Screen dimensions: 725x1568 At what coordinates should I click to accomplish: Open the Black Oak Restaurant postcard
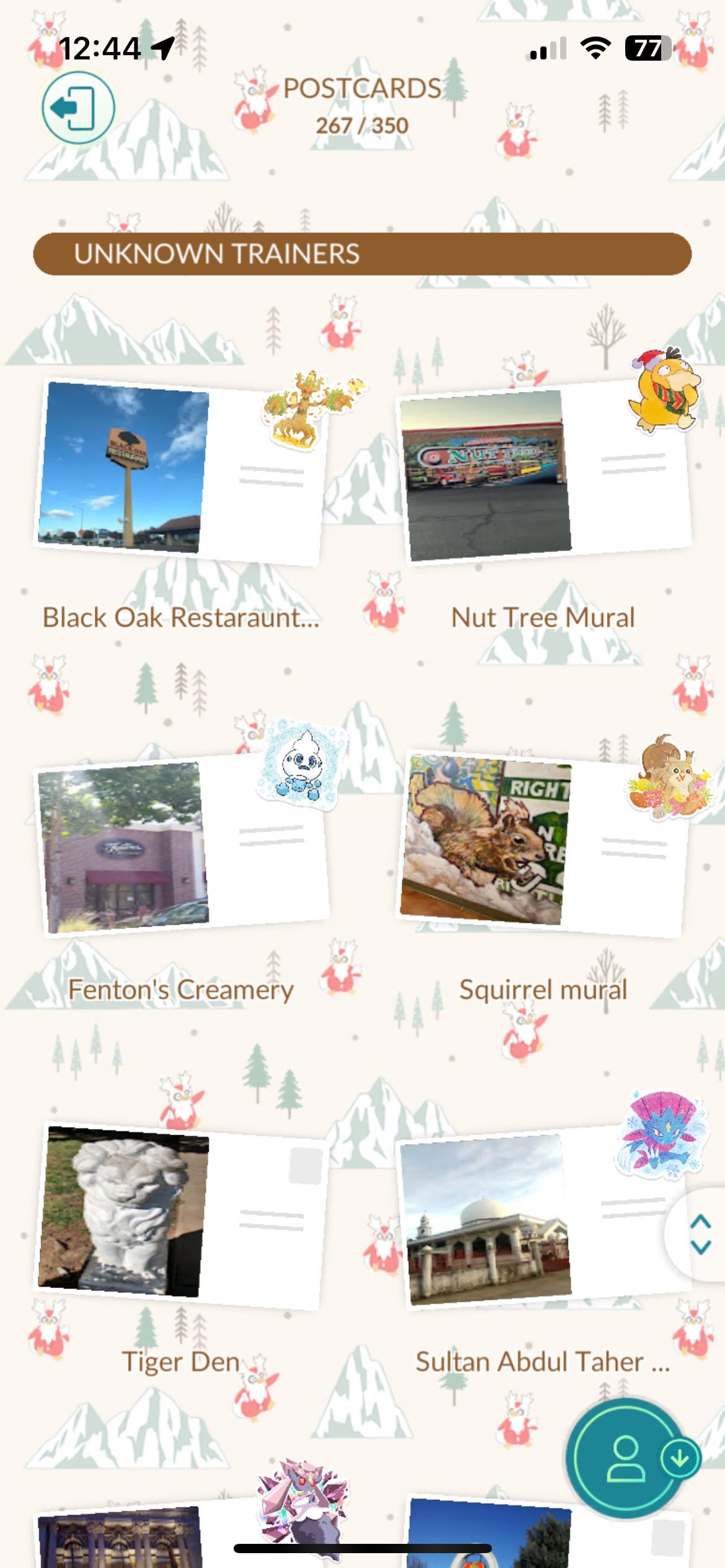pyautogui.click(x=180, y=471)
